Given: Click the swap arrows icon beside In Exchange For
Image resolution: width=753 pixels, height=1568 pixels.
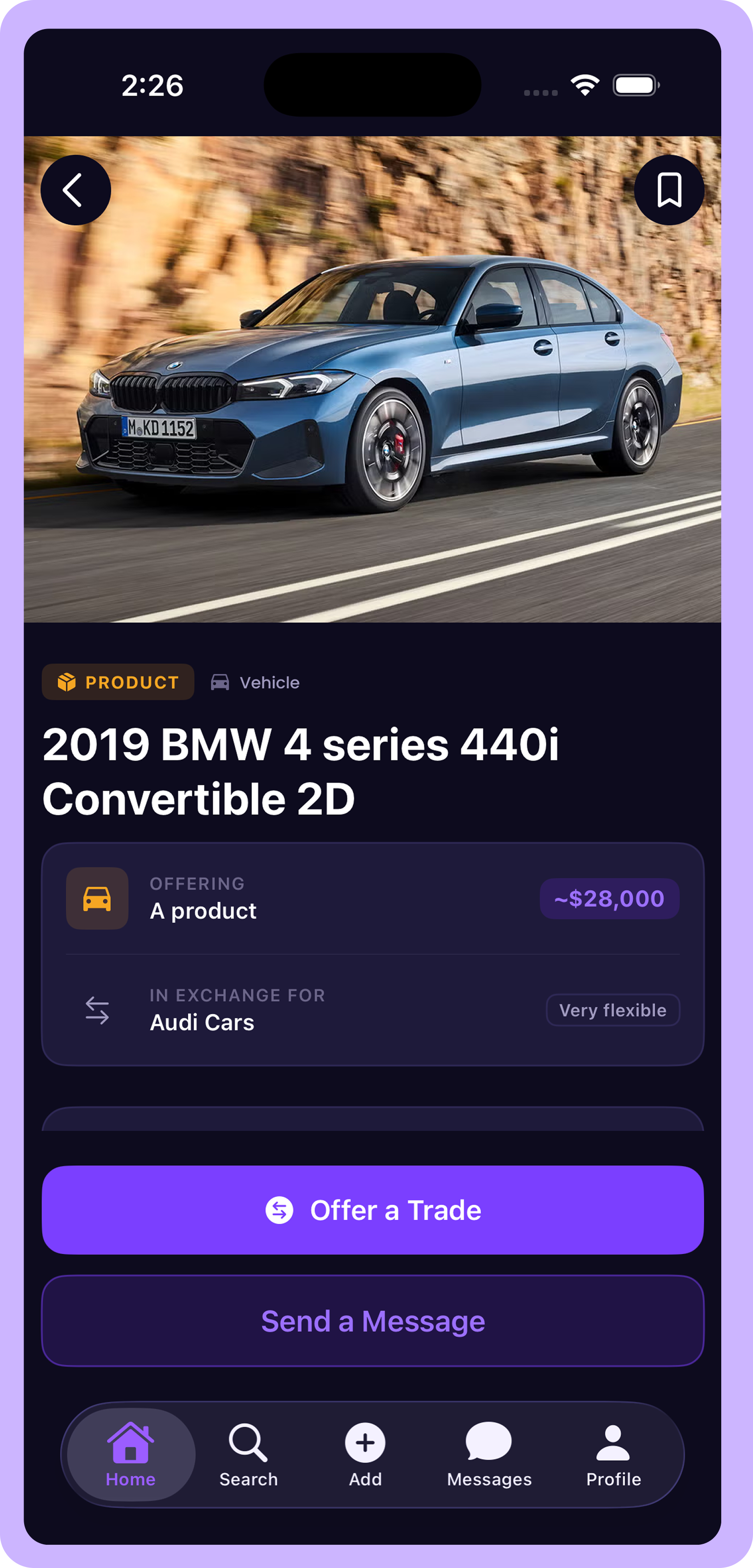Looking at the screenshot, I should [97, 1009].
